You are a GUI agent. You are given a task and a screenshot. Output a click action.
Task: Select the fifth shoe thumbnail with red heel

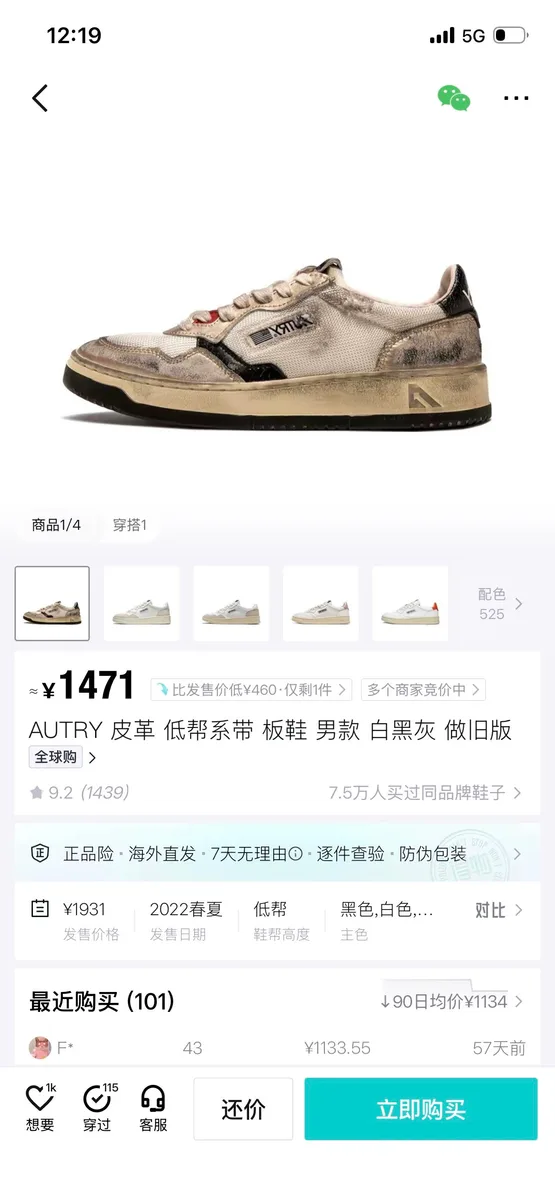[410, 603]
